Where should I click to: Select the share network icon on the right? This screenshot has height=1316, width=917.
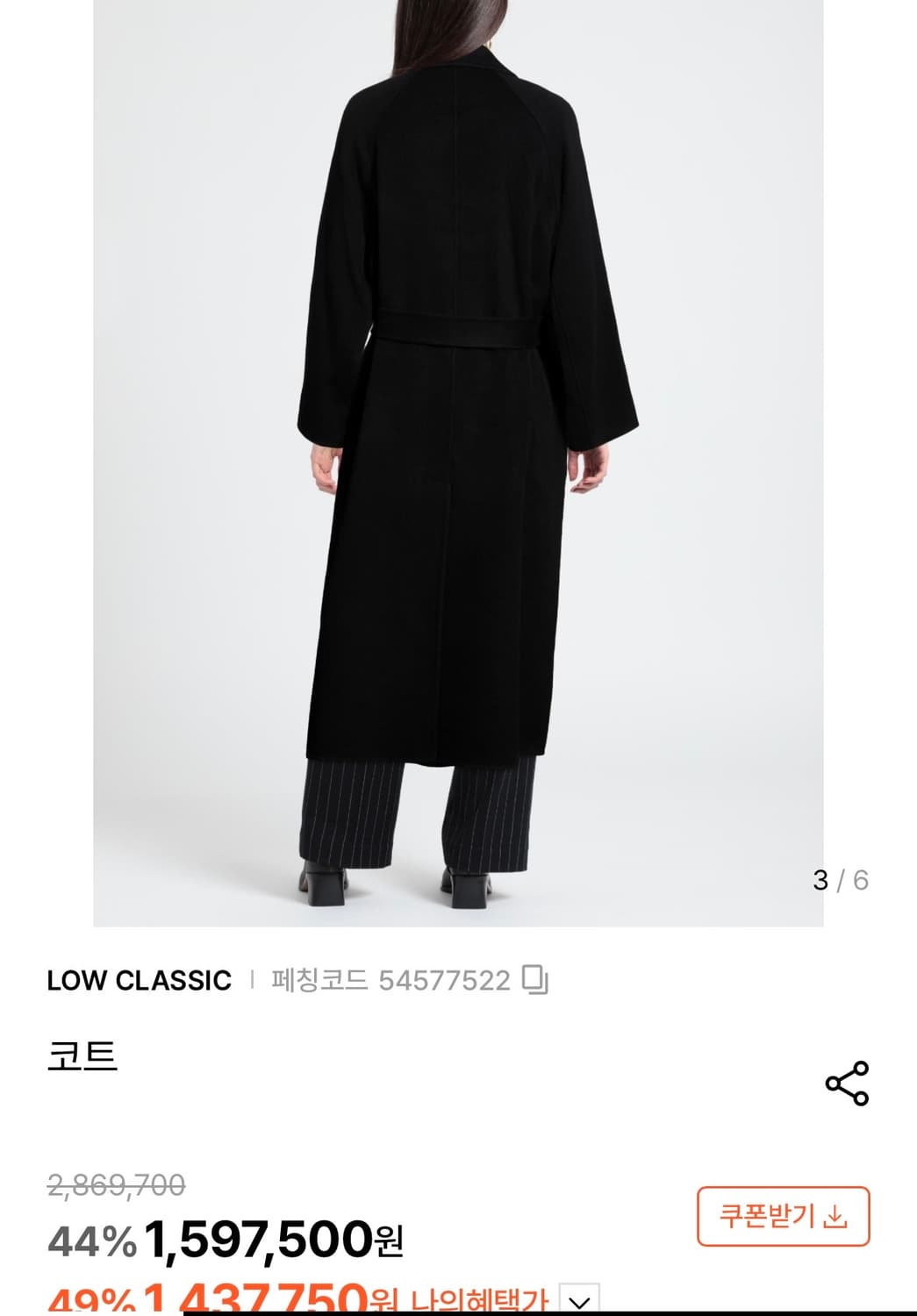pyautogui.click(x=847, y=1084)
